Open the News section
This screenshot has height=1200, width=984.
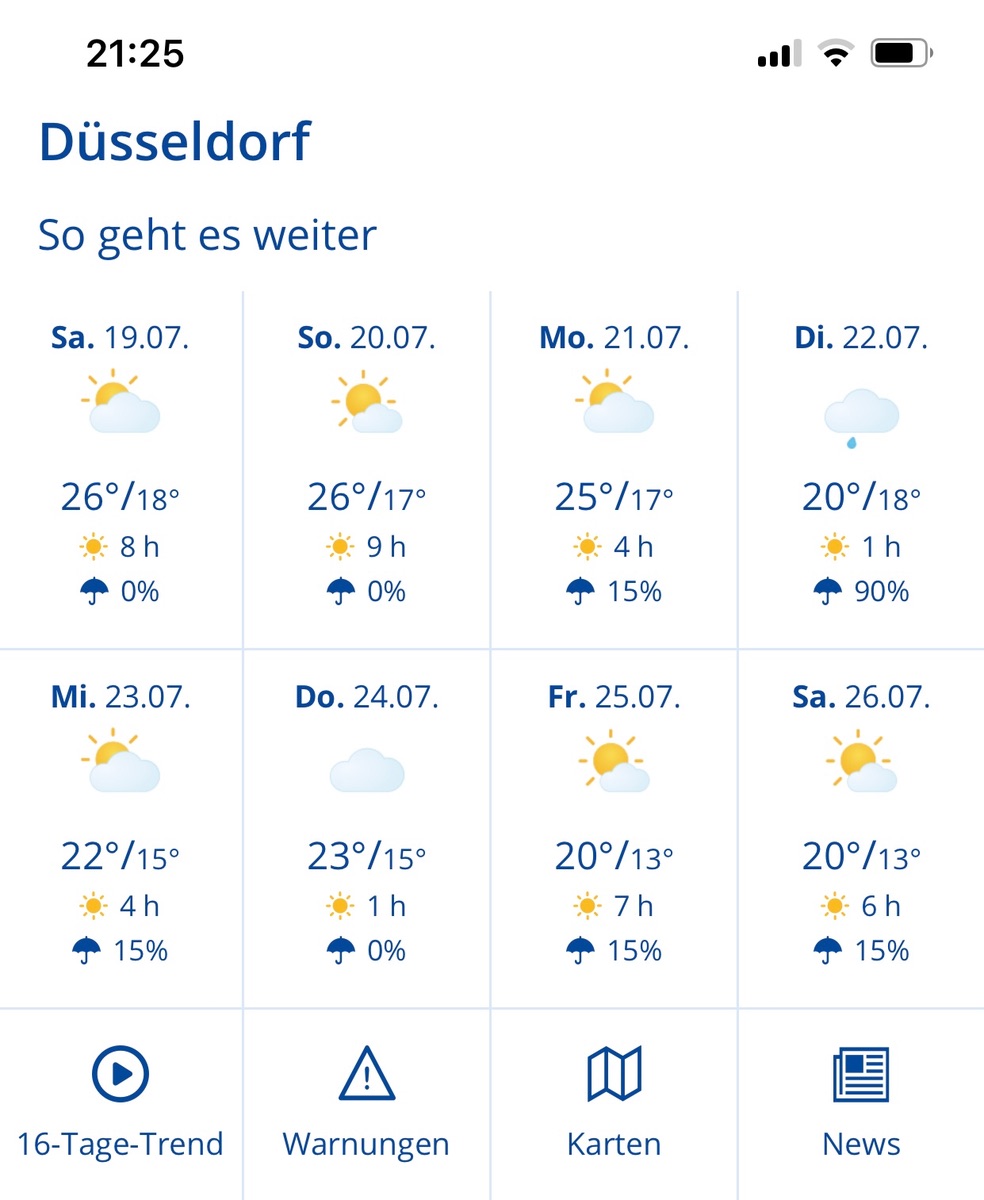point(861,1100)
